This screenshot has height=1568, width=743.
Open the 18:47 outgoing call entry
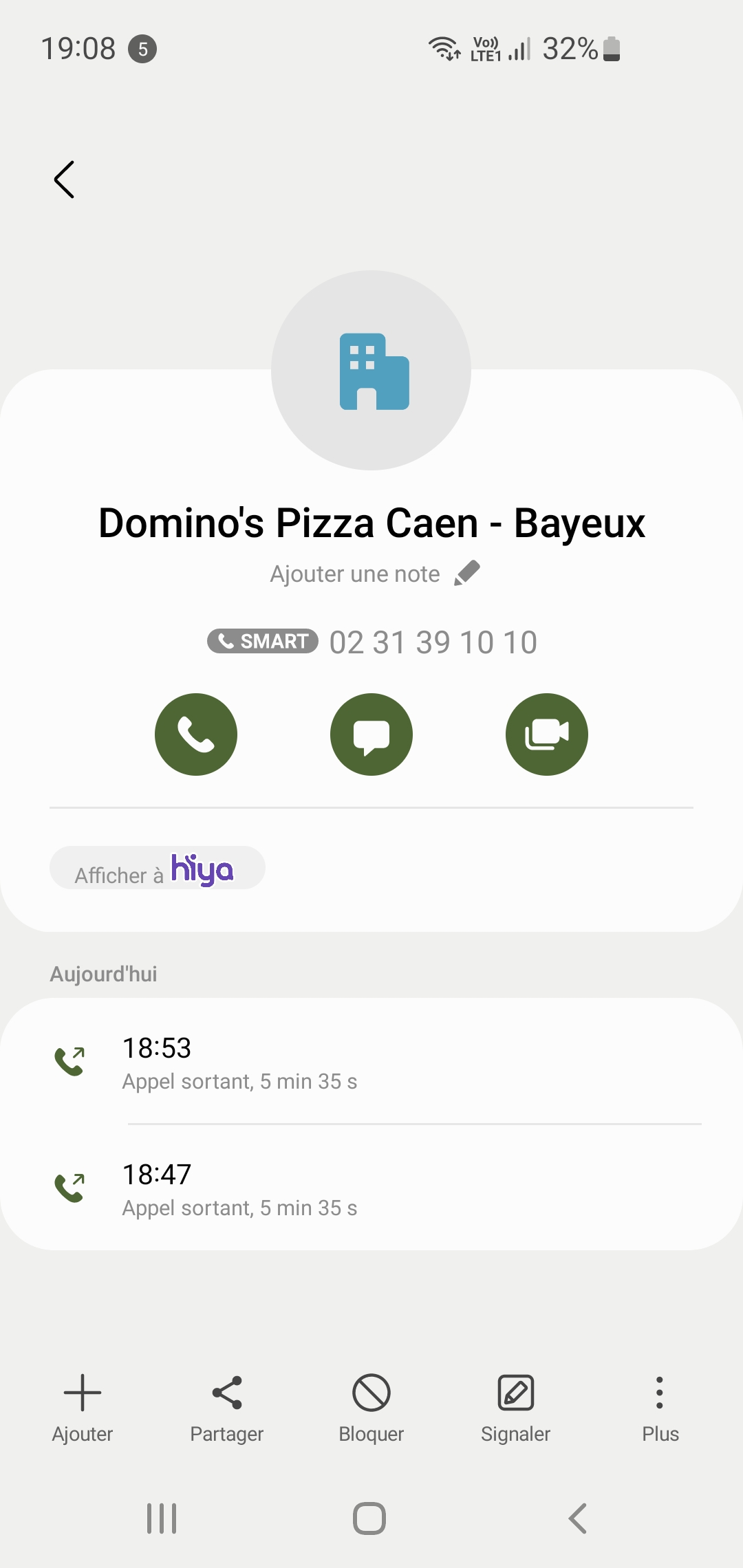[x=371, y=1188]
